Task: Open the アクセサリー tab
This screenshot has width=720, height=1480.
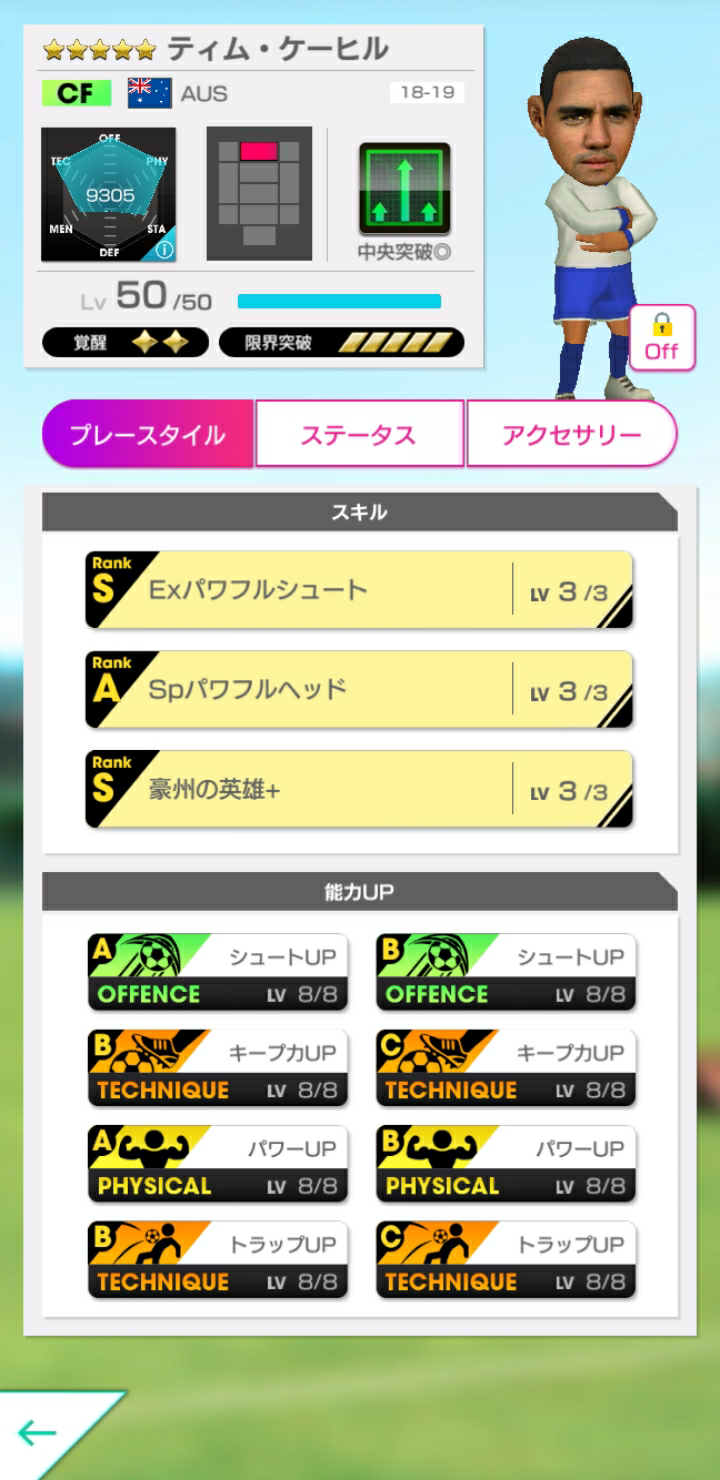Action: point(573,433)
